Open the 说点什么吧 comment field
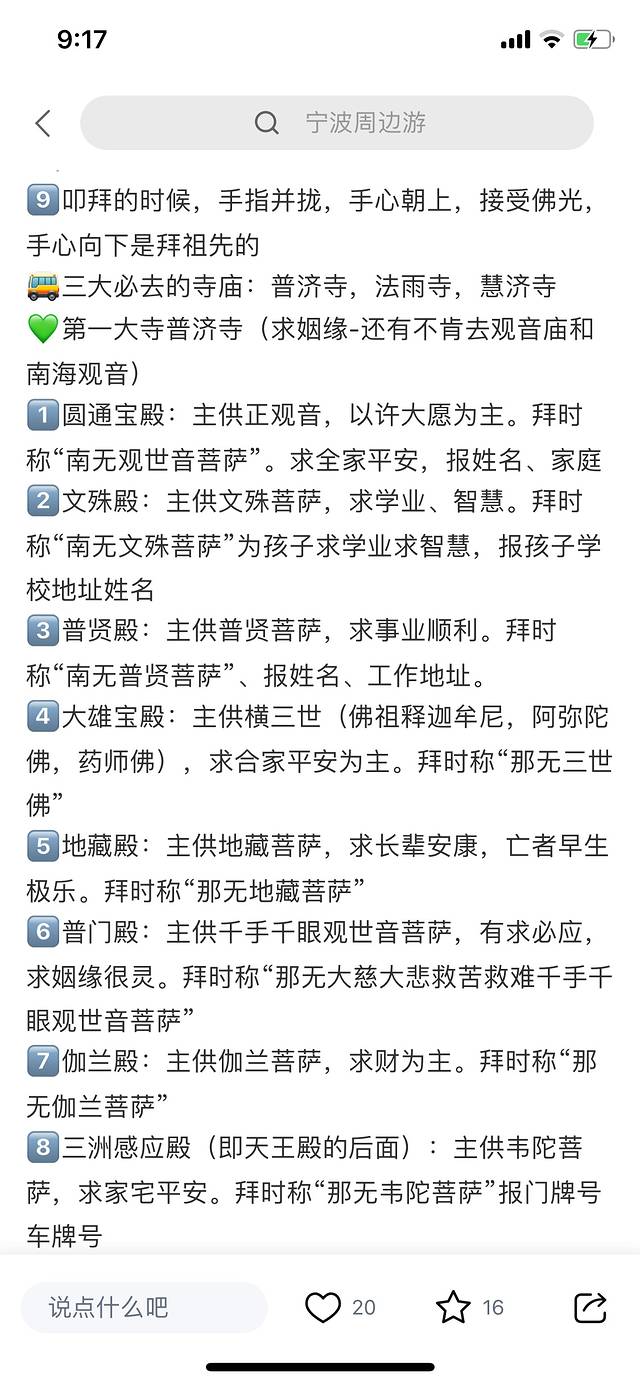 (x=143, y=1307)
